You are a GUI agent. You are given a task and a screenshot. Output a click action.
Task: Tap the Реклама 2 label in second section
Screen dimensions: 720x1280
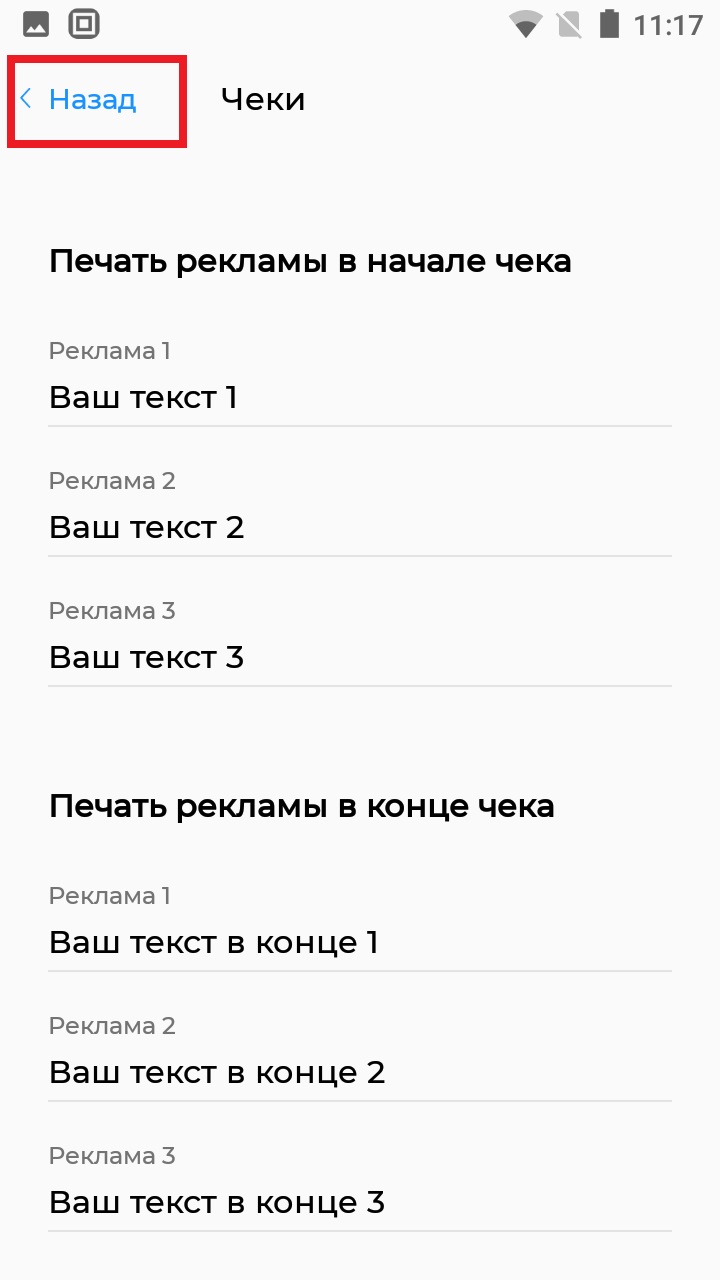click(113, 1025)
